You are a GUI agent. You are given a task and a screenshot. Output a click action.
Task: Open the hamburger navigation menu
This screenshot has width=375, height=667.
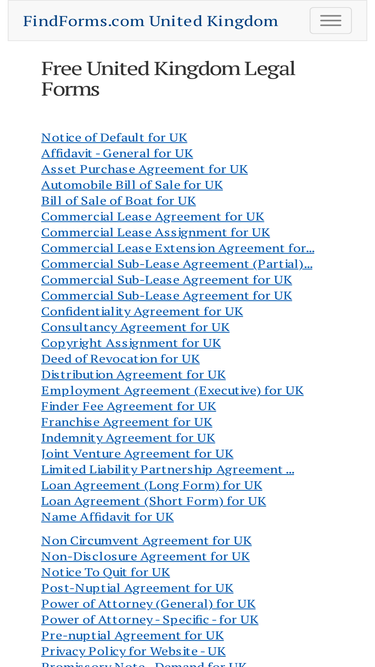(330, 20)
